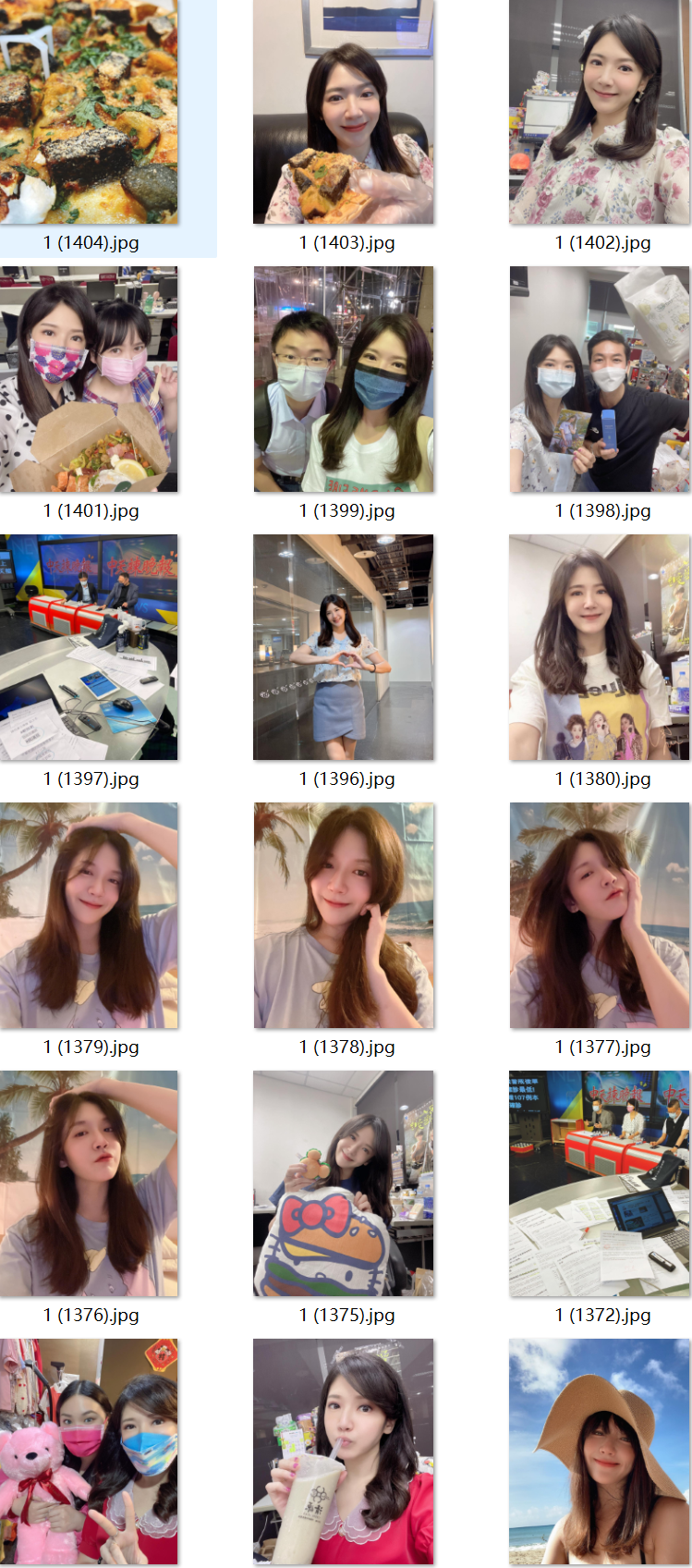
Task: Open studio photo 1 (1397).jpg
Action: click(90, 647)
